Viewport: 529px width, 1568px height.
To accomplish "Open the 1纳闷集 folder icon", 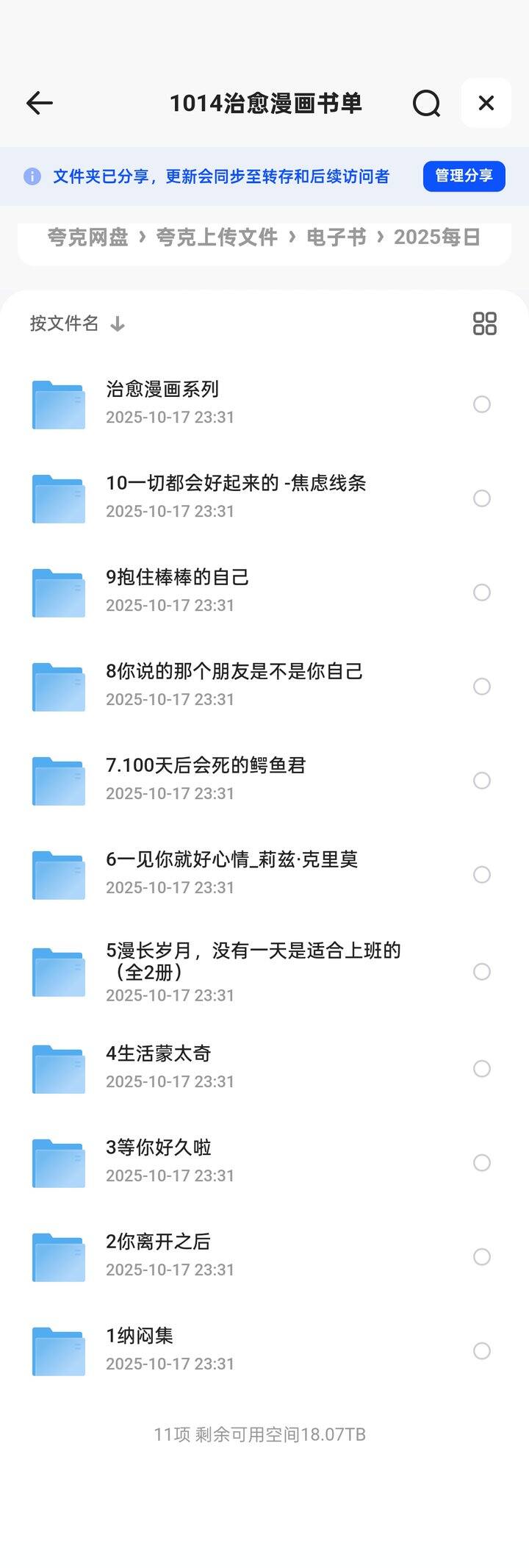I will [x=58, y=1350].
